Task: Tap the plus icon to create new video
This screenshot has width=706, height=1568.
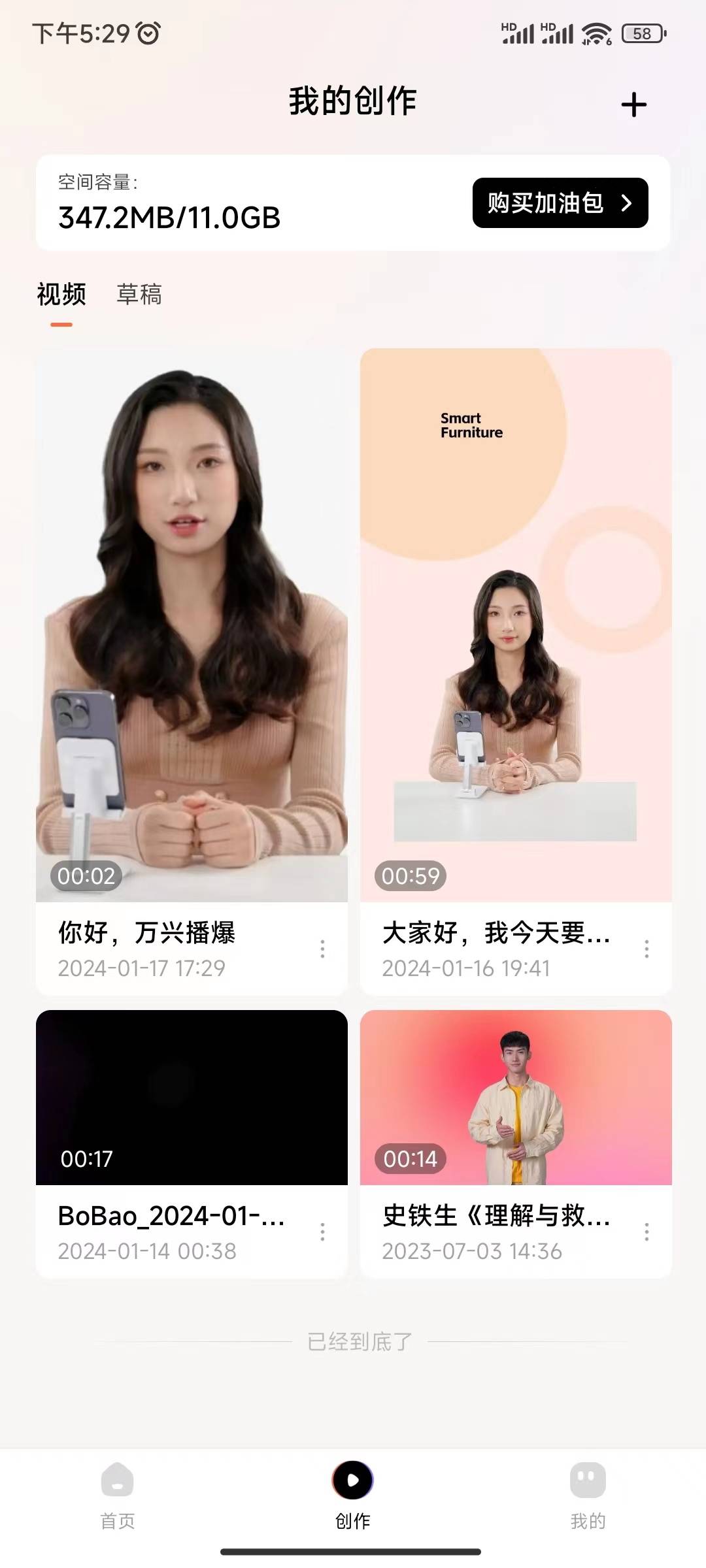Action: (633, 103)
